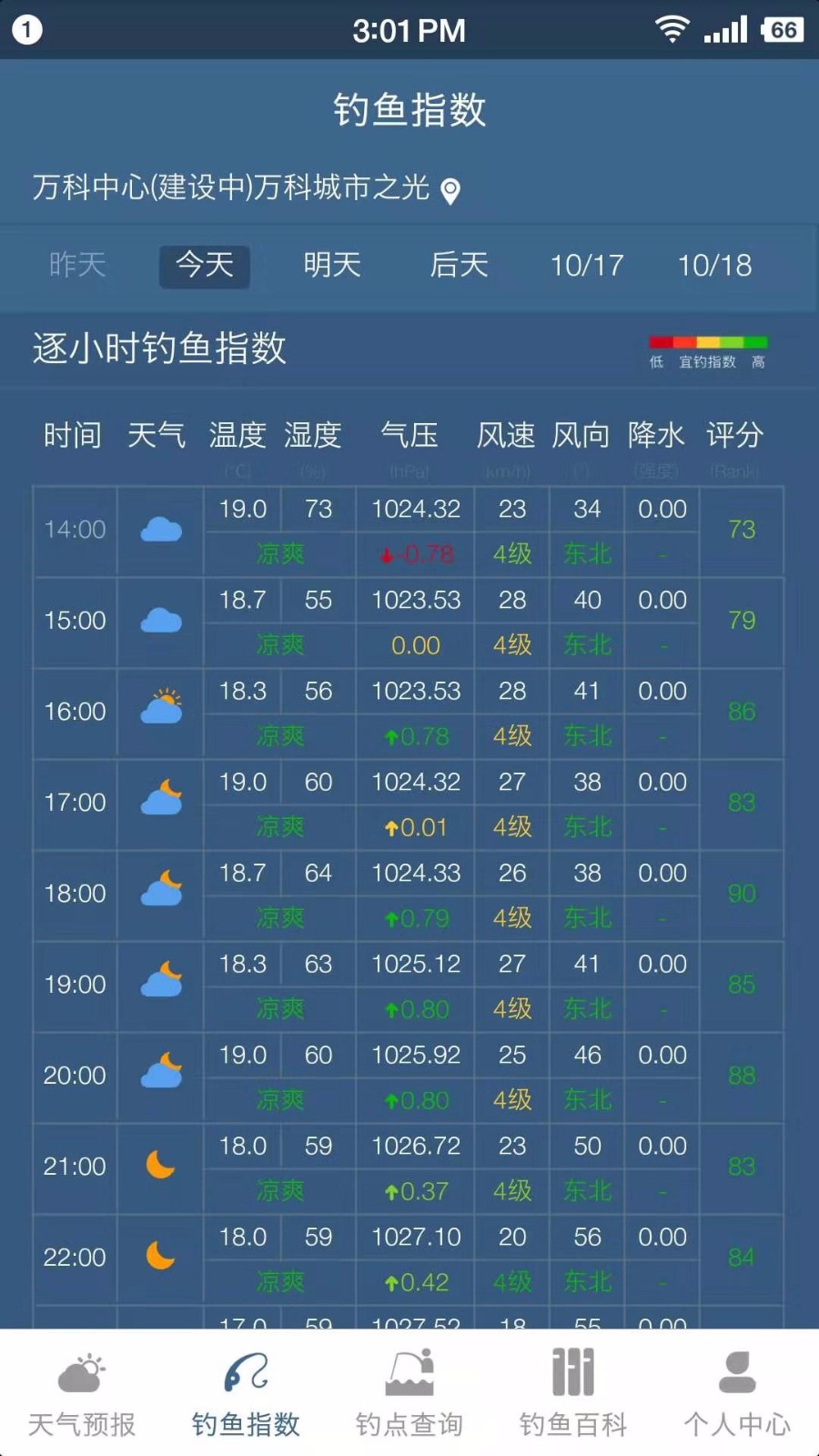
Task: Tap the notification badge showing 1
Action: tap(27, 30)
